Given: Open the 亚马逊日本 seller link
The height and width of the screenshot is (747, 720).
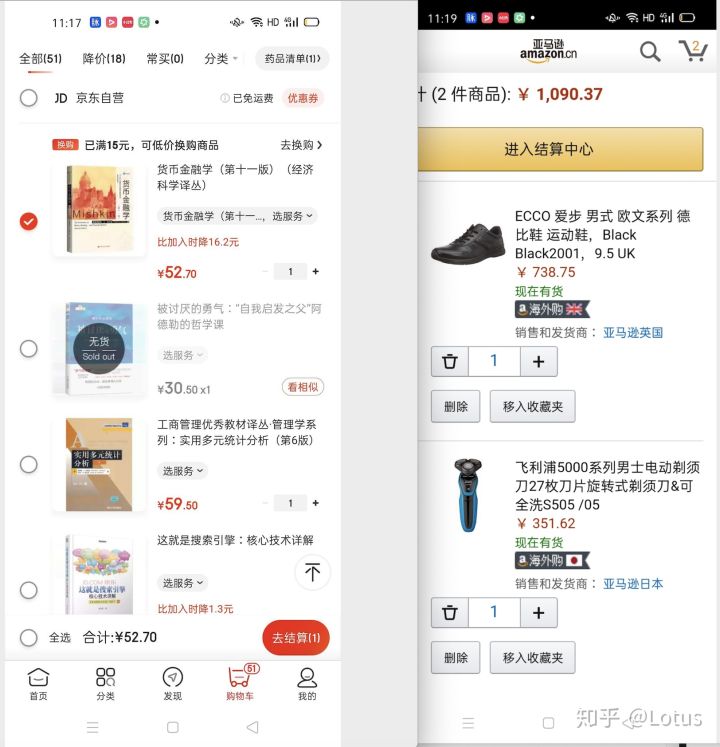Looking at the screenshot, I should point(633,584).
